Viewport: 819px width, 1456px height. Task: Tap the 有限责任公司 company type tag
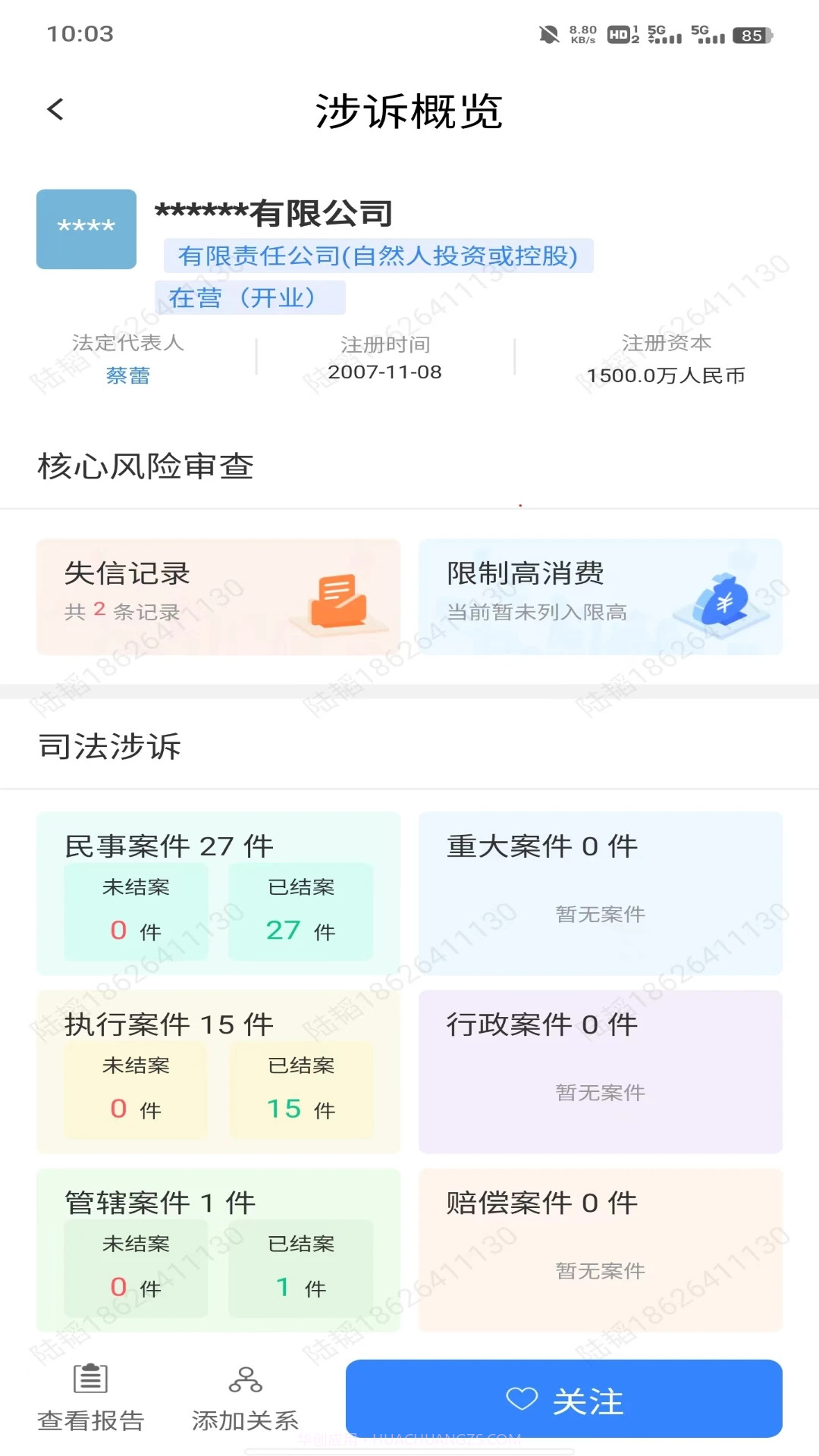click(378, 256)
